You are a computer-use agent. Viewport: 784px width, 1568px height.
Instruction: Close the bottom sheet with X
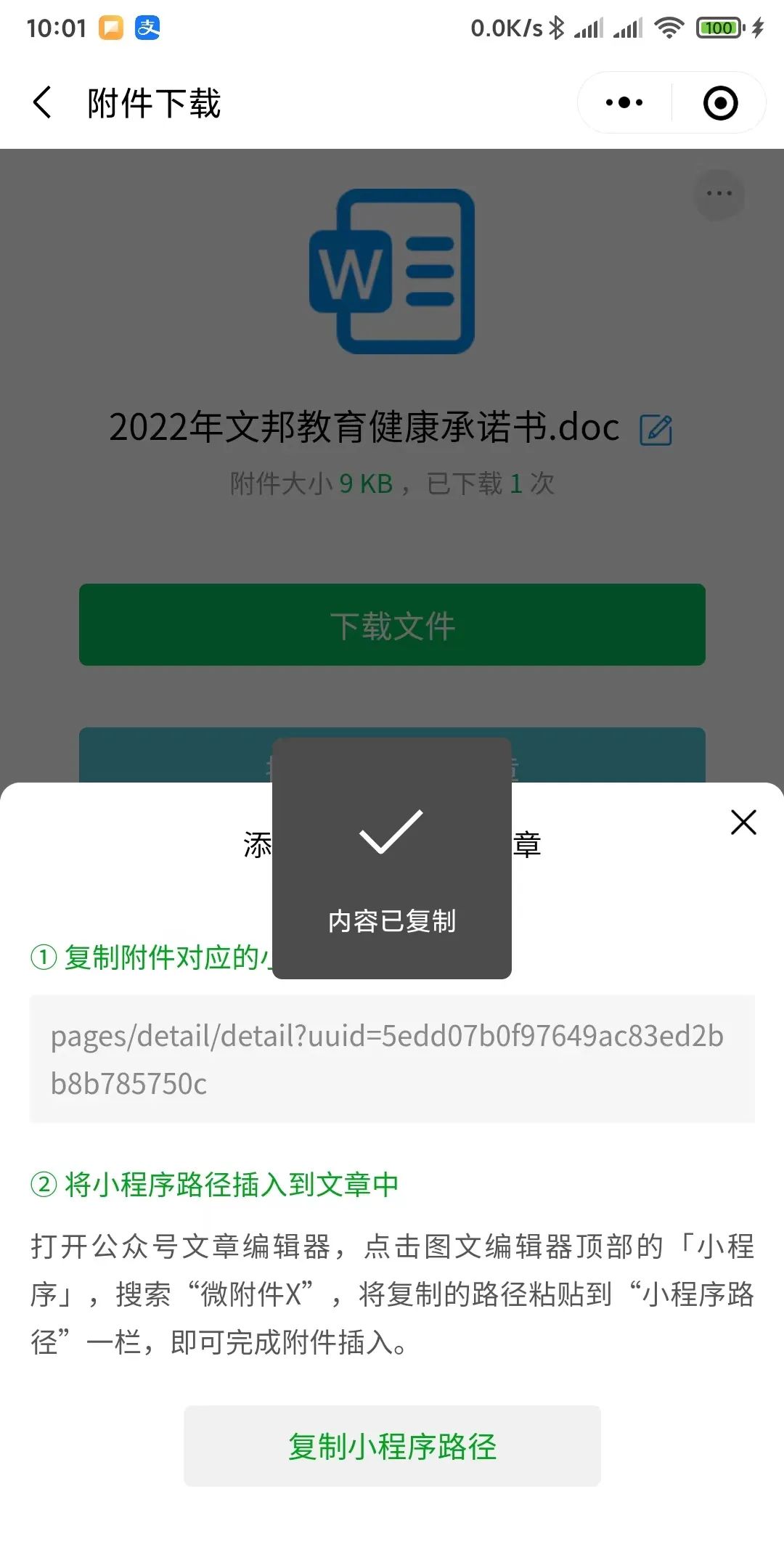coord(743,822)
